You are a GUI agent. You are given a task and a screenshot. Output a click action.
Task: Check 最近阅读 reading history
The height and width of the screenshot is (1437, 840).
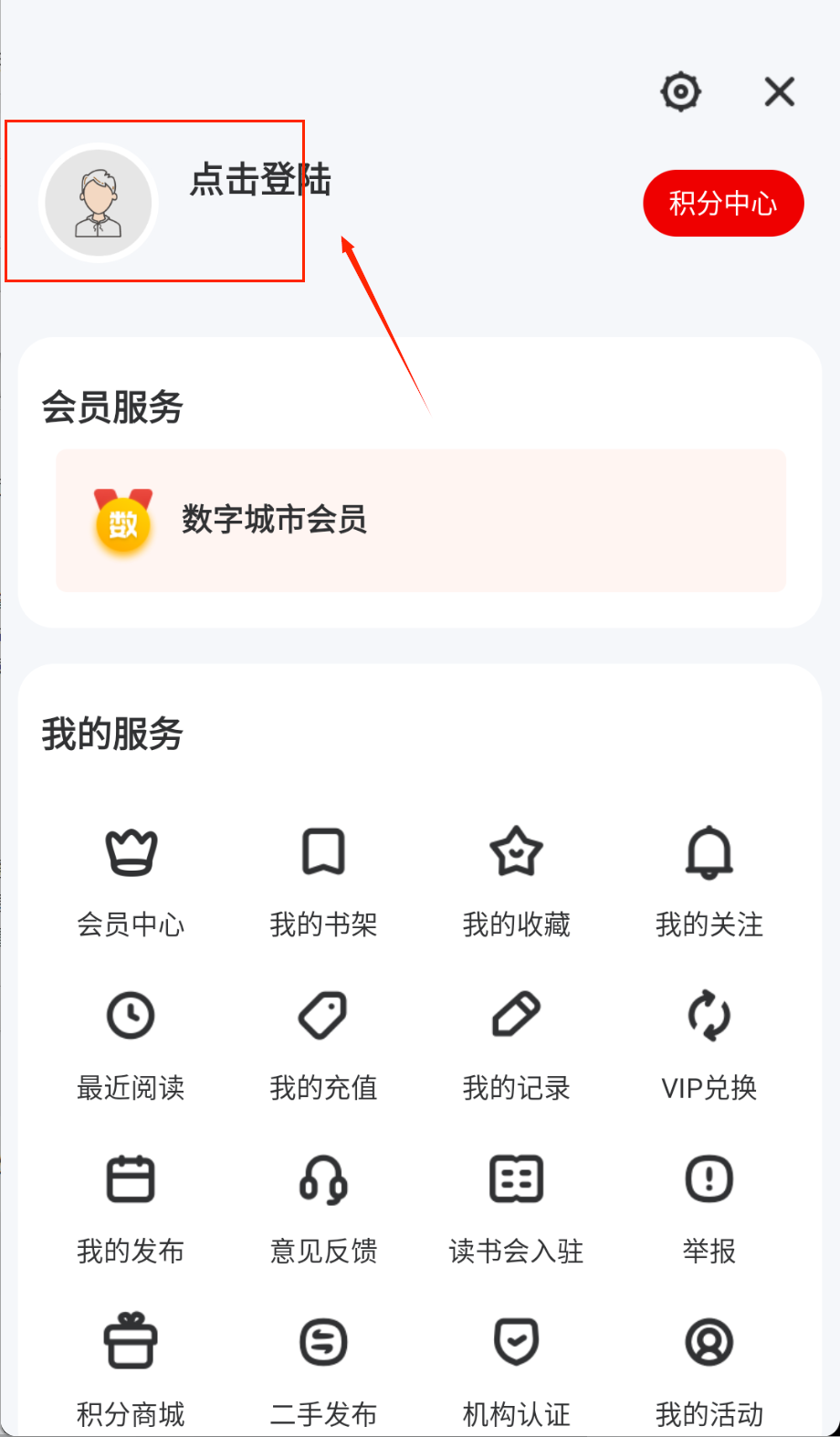tap(131, 1041)
